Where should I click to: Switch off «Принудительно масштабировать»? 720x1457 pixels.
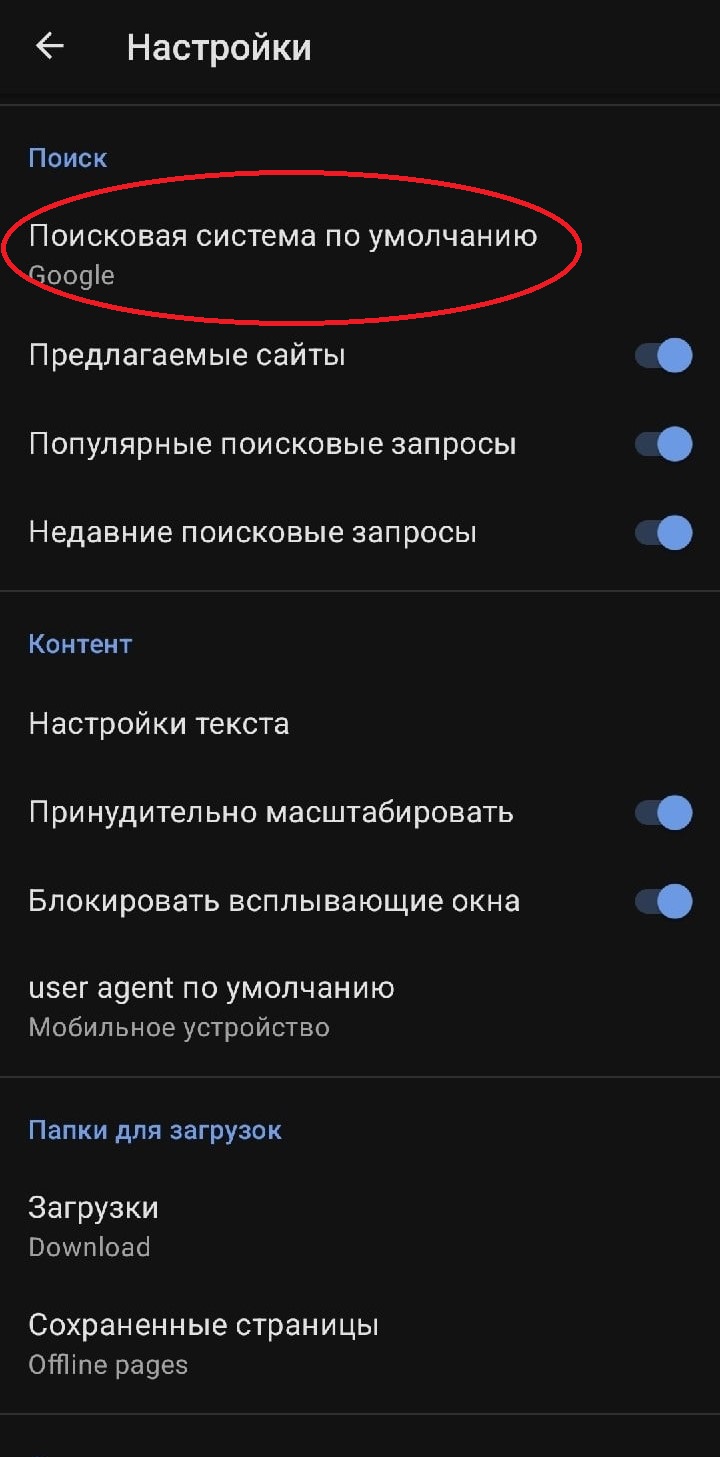tap(663, 812)
